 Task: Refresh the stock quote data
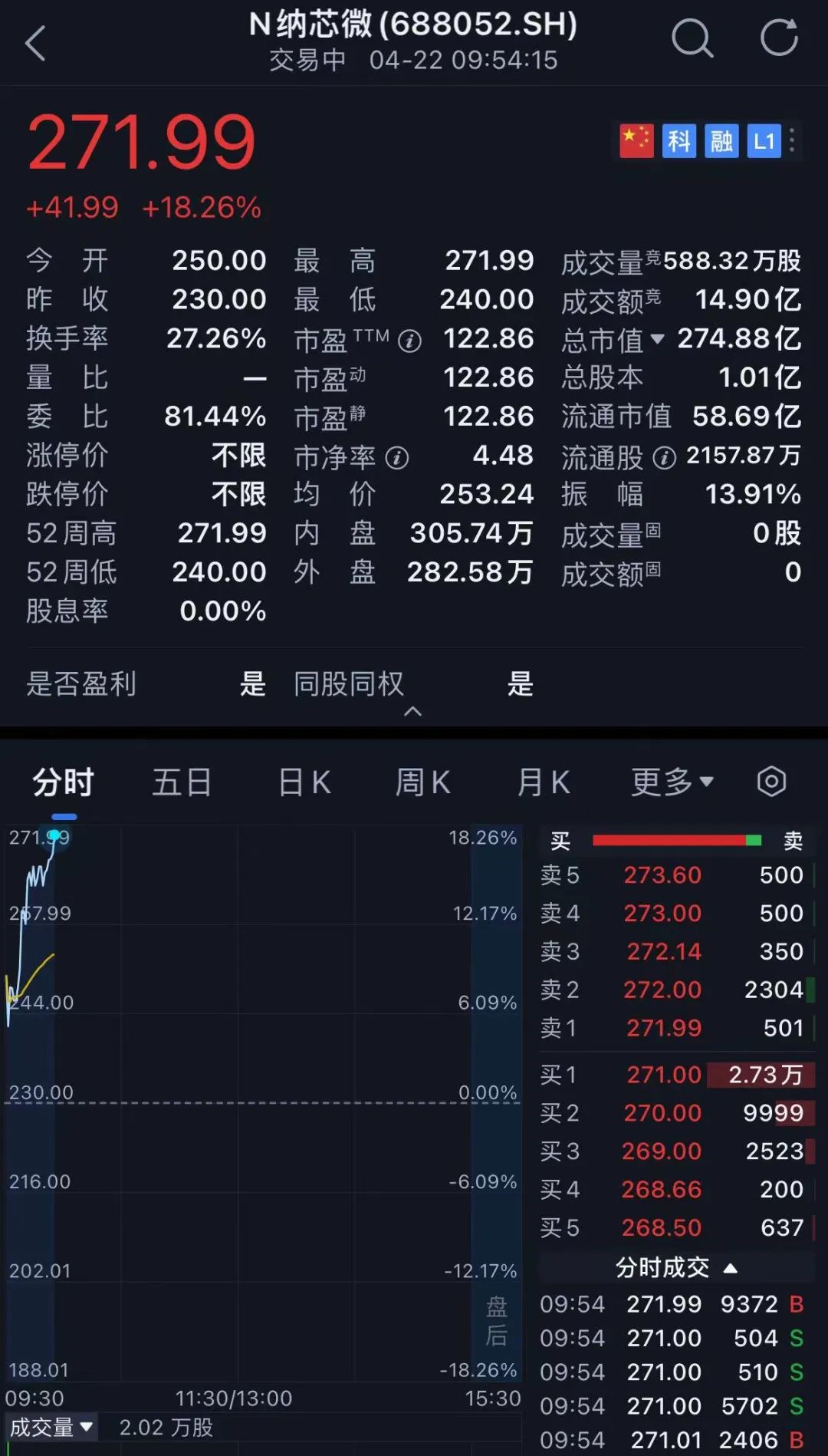pos(779,39)
